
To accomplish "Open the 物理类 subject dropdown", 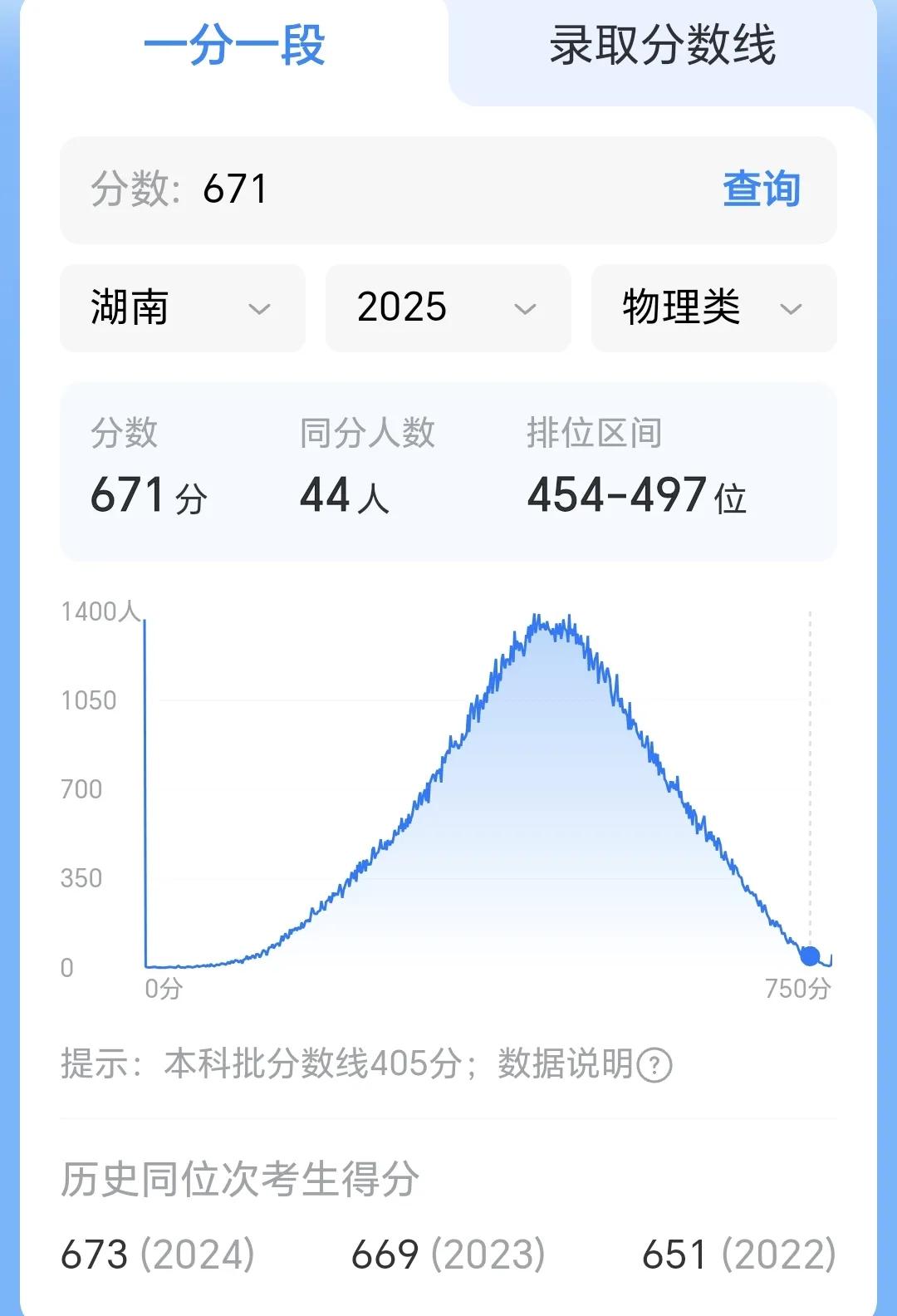I will pos(713,308).
